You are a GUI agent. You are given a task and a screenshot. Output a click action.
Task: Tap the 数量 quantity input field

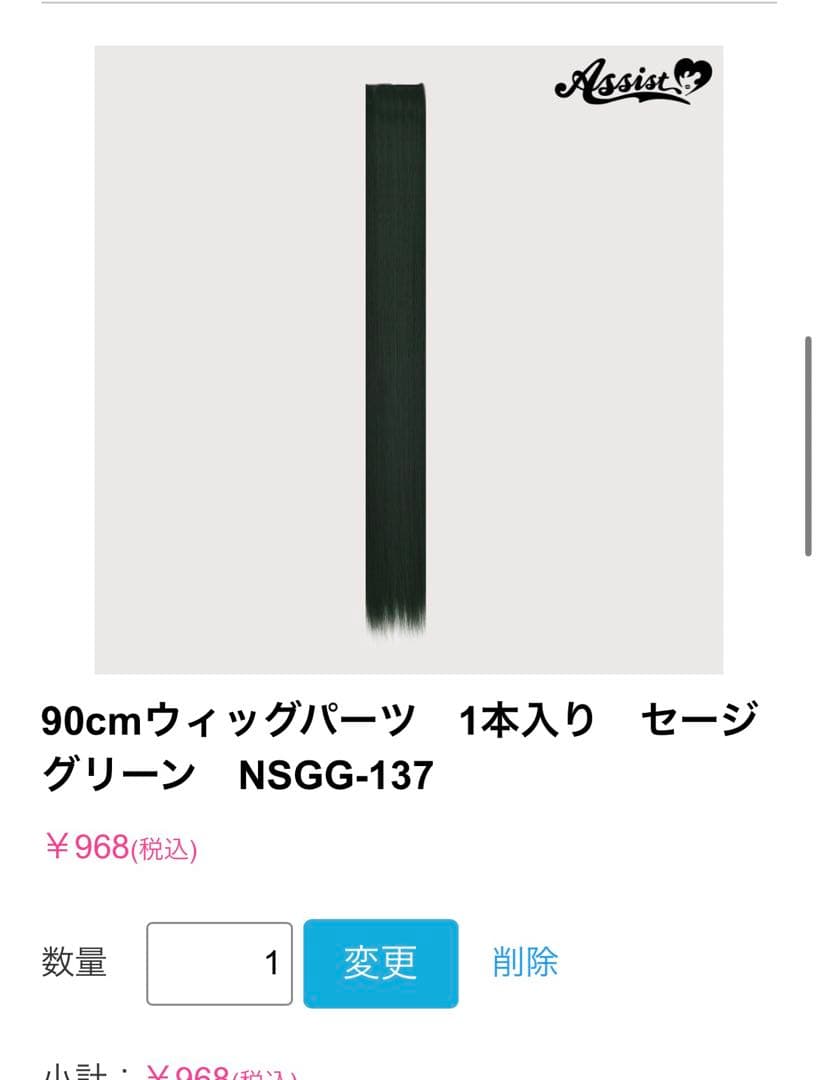tap(220, 963)
